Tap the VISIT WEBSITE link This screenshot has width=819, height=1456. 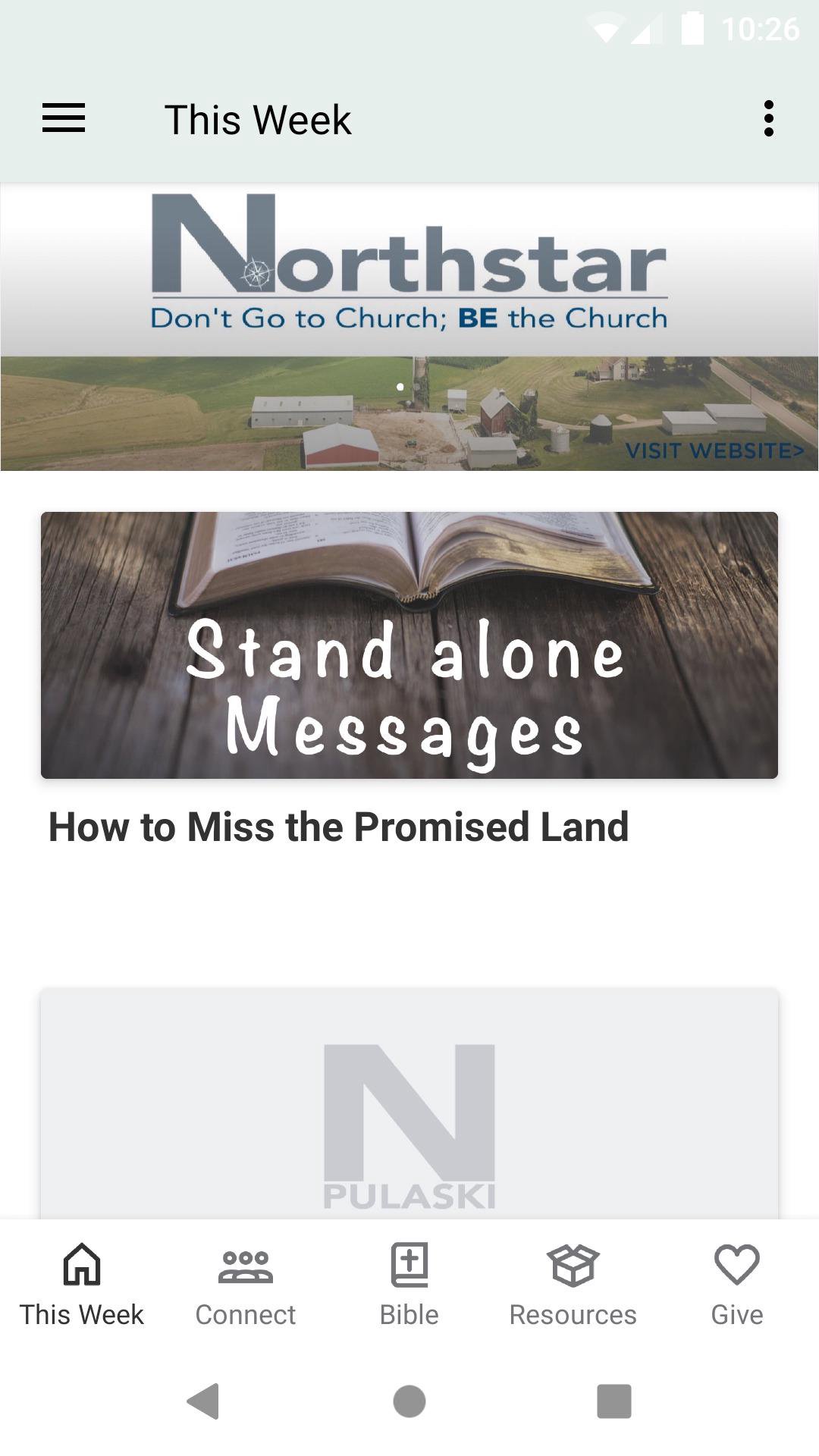coord(716,450)
